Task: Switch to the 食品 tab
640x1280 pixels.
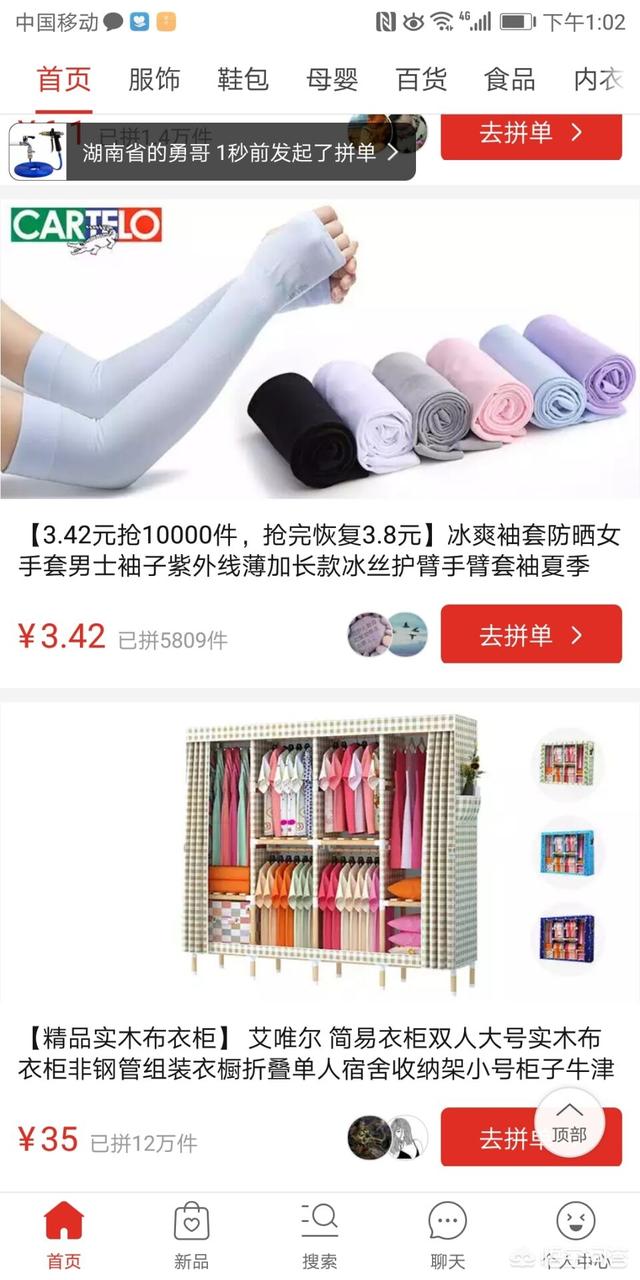Action: (510, 80)
